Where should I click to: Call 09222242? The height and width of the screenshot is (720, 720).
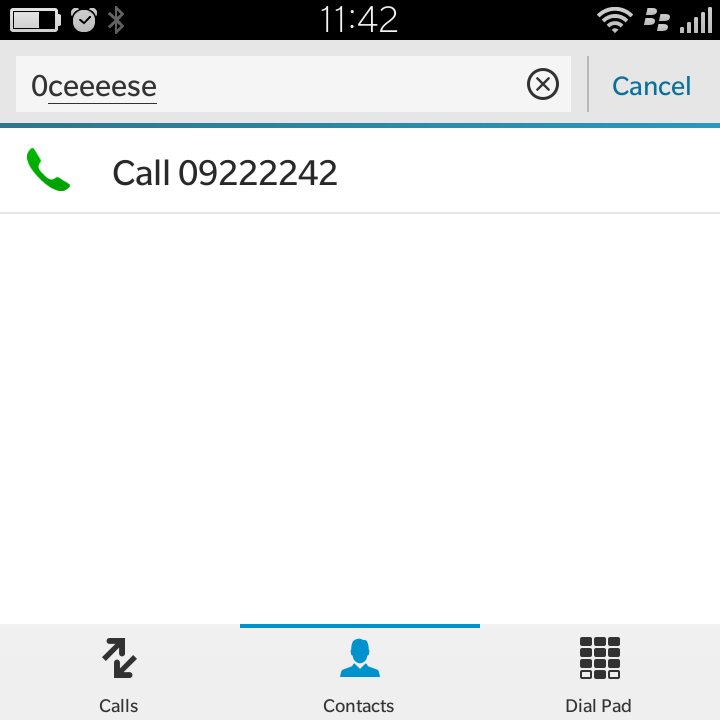point(224,173)
